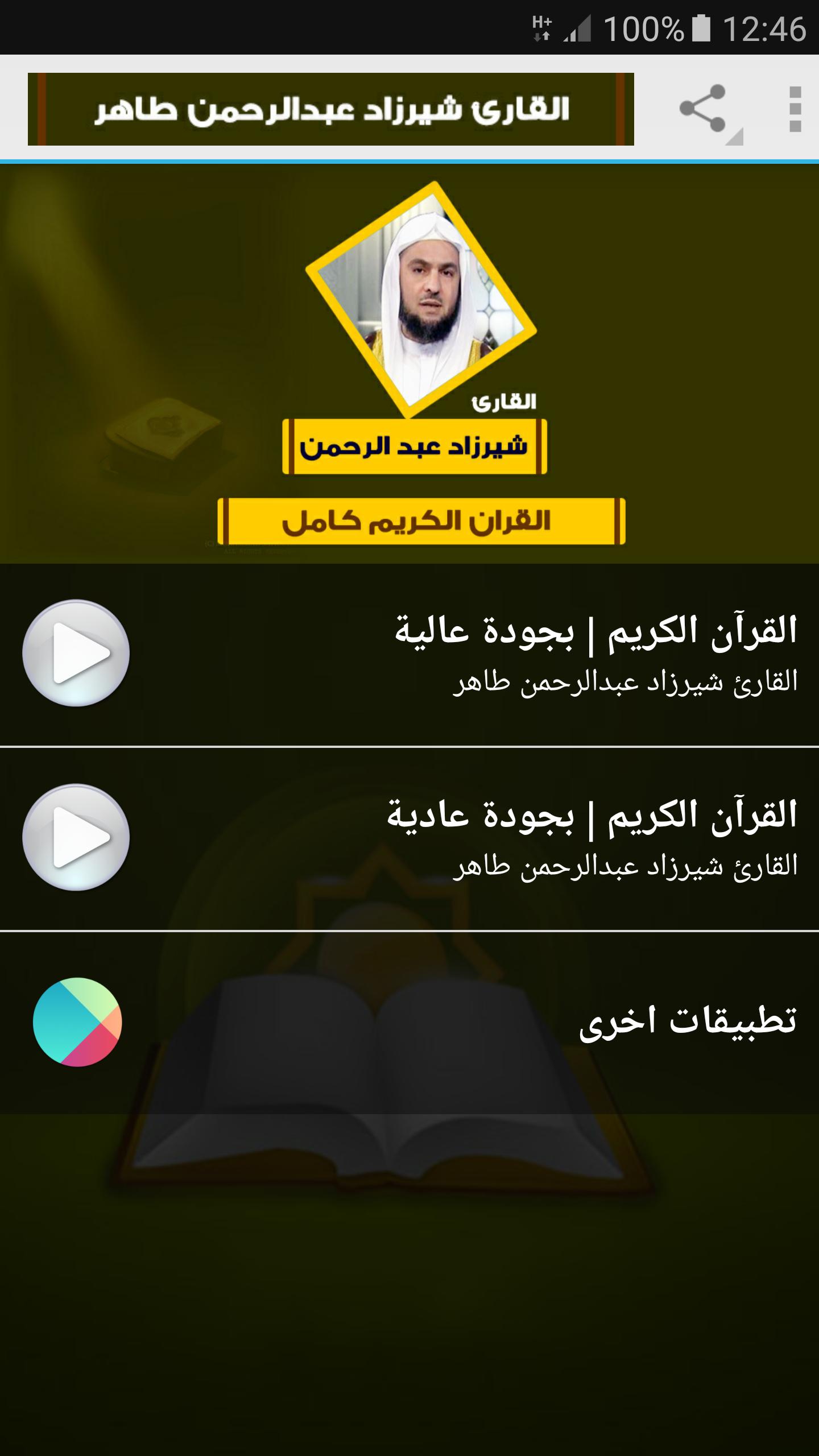Open the three-dot overflow menu

pyautogui.click(x=795, y=109)
